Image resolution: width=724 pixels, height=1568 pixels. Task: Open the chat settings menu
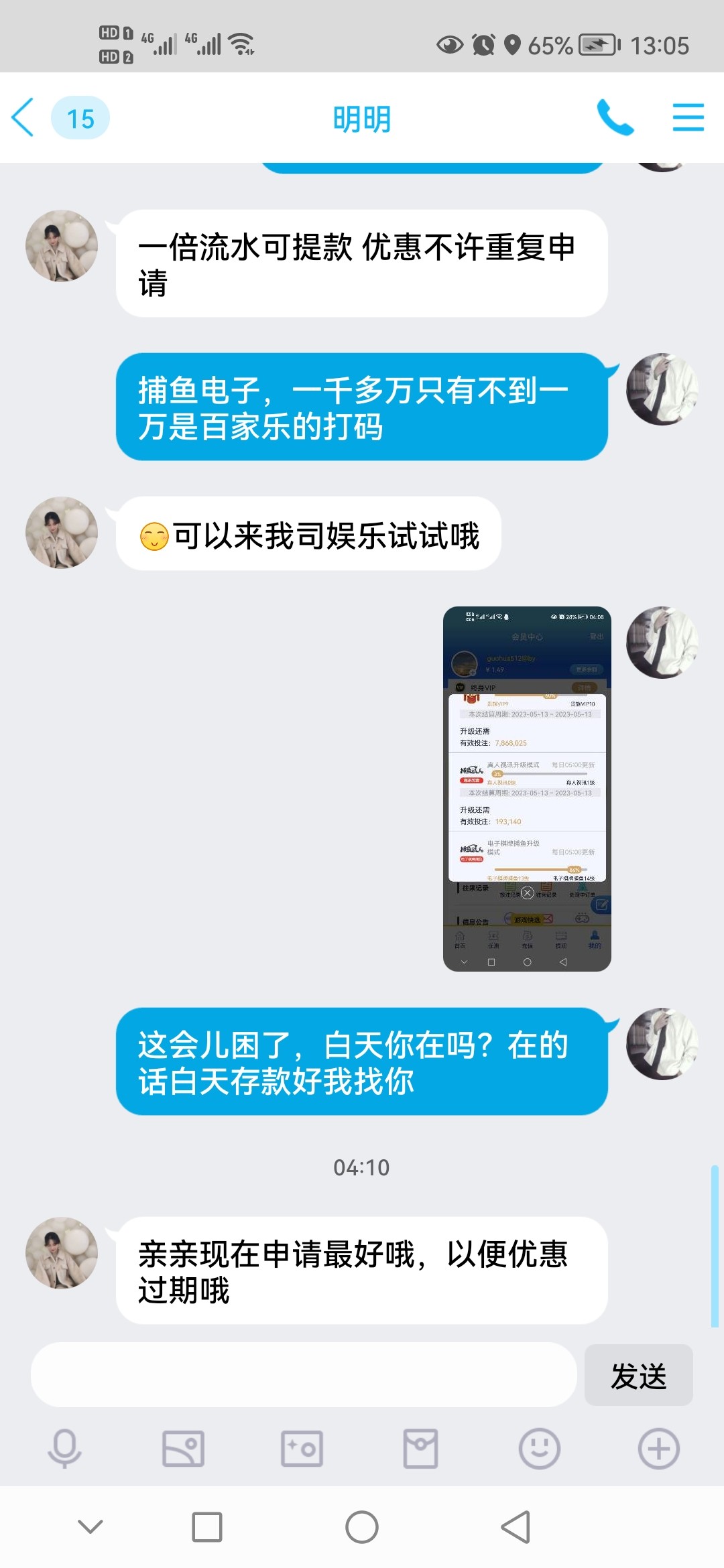[688, 118]
